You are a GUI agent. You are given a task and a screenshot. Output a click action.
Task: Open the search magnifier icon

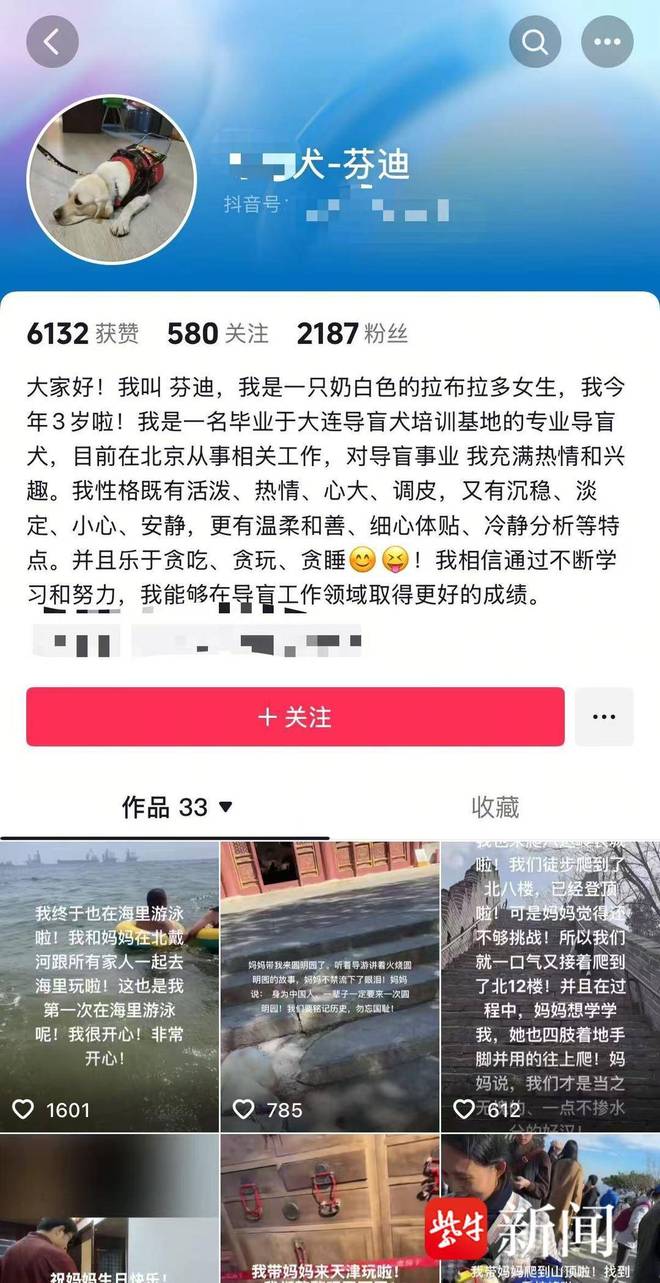[x=535, y=42]
